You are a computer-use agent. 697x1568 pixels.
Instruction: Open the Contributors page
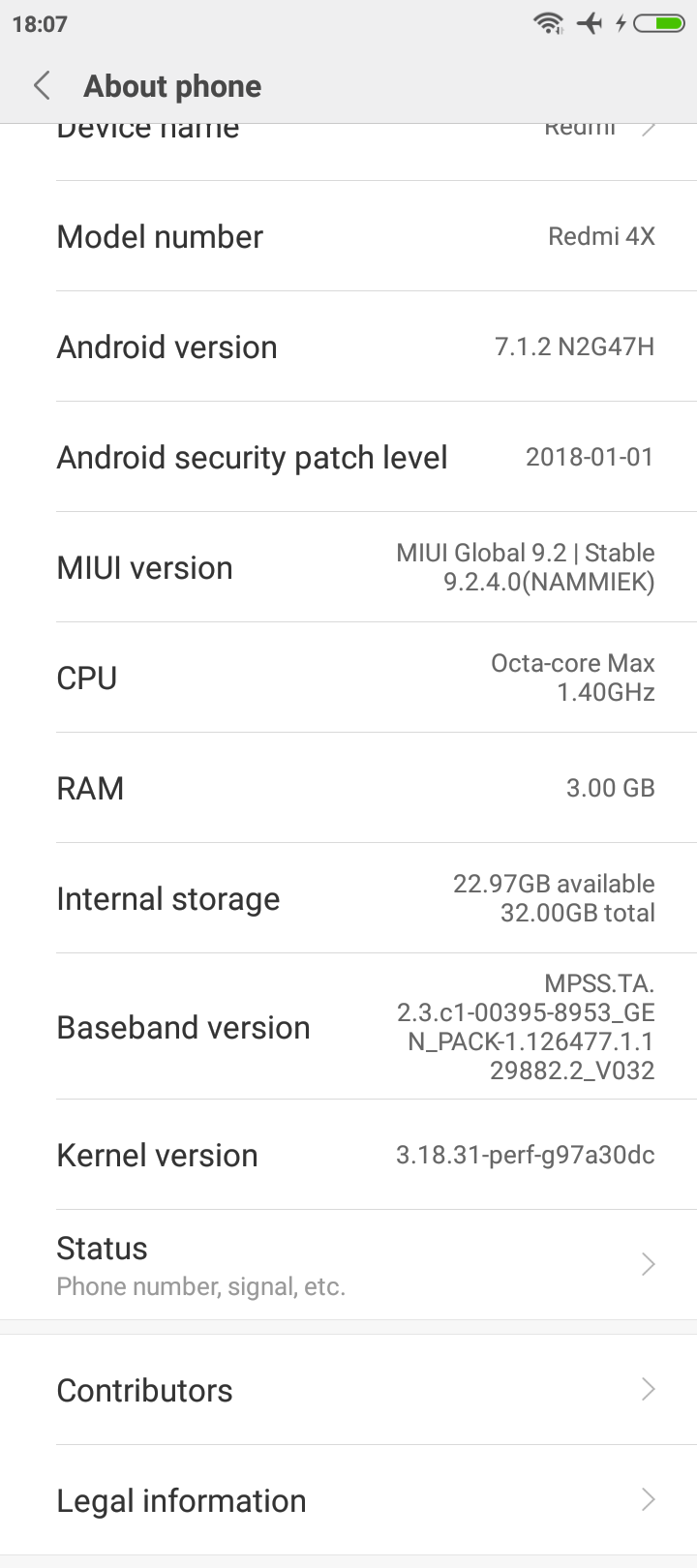pos(348,1390)
